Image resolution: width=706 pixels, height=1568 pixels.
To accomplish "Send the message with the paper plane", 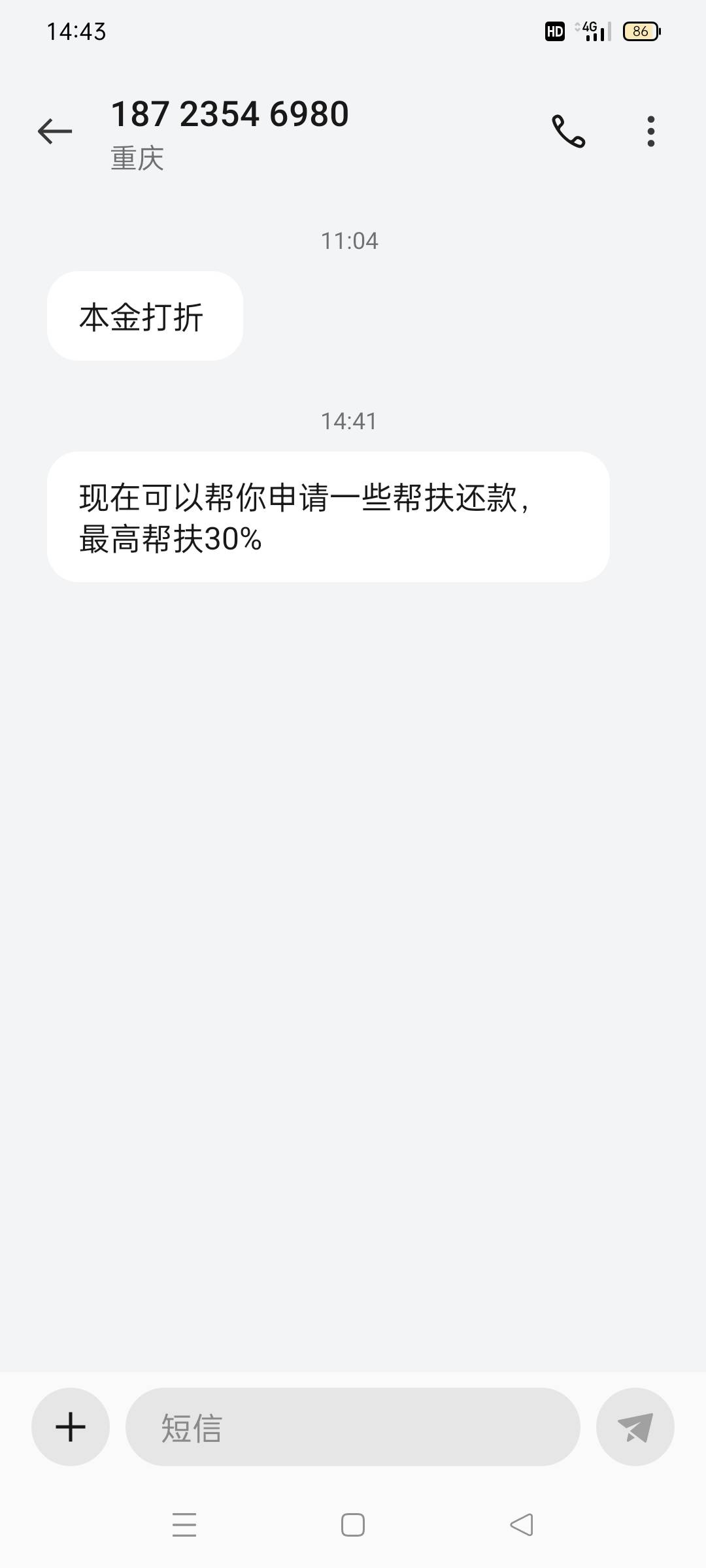I will coord(635,1427).
